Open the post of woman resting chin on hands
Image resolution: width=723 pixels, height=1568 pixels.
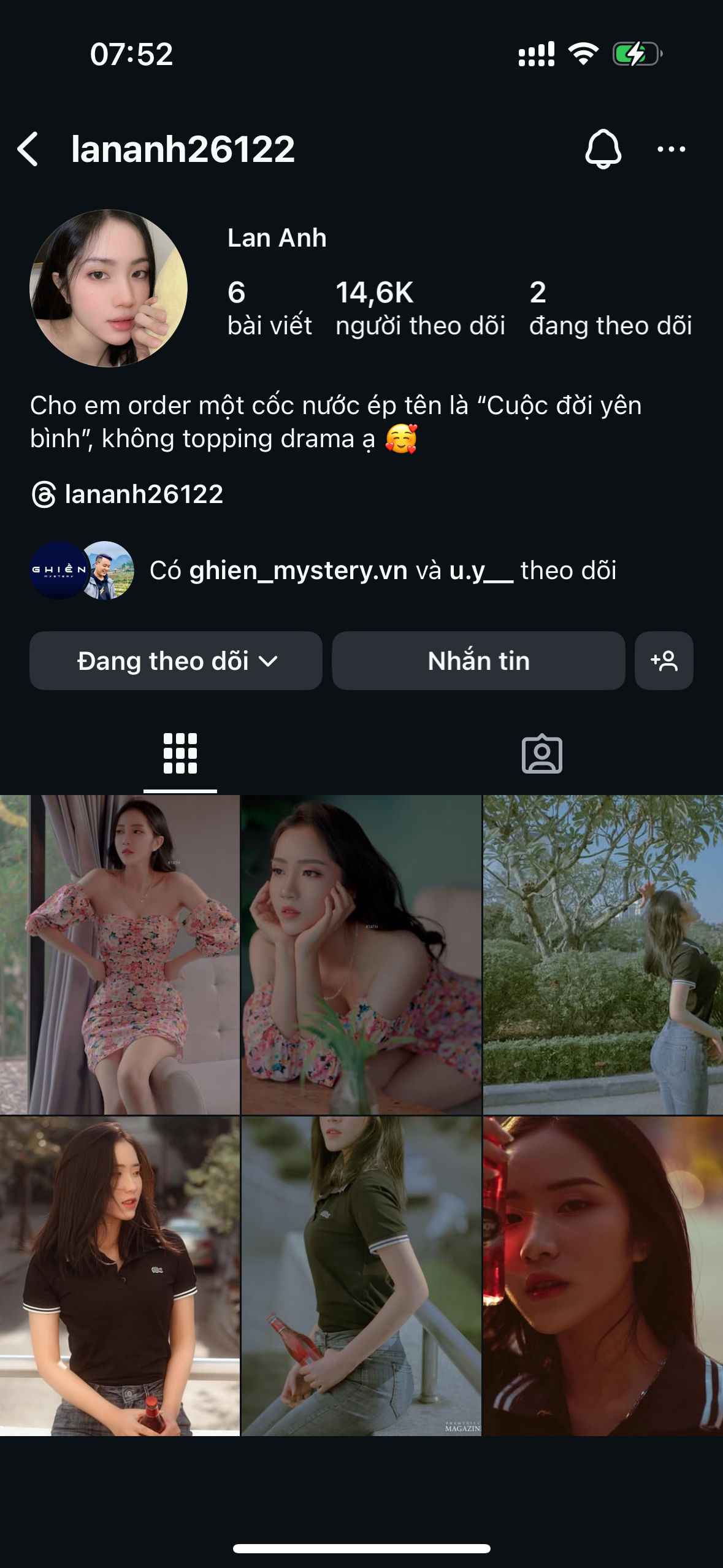(361, 955)
